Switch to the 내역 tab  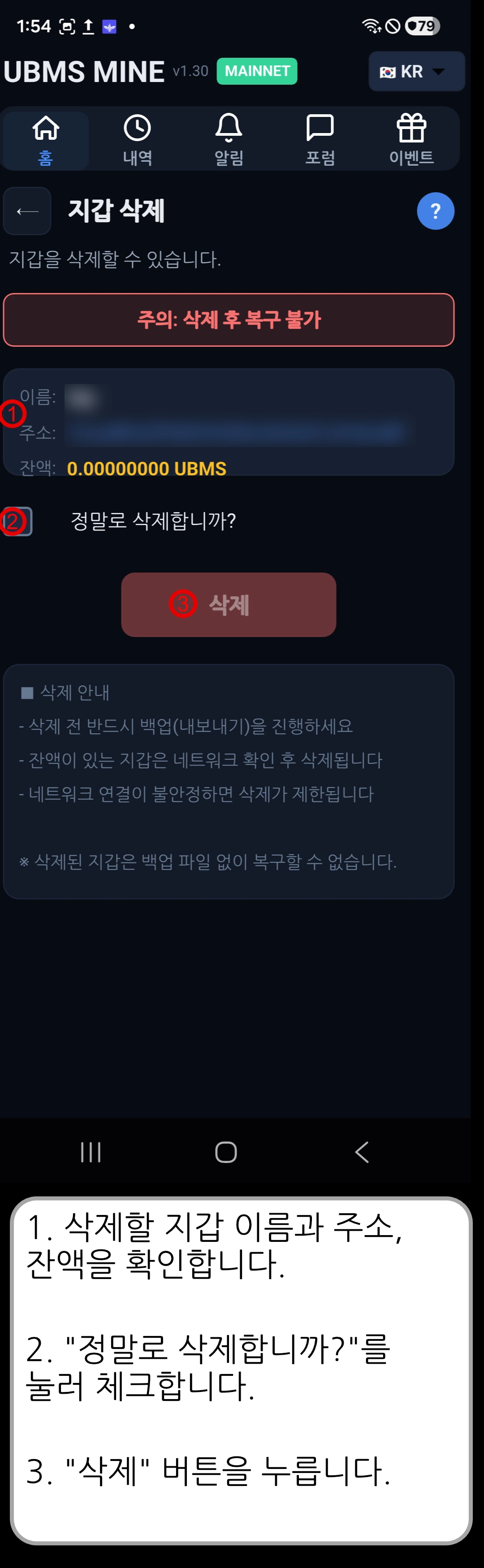[138, 140]
